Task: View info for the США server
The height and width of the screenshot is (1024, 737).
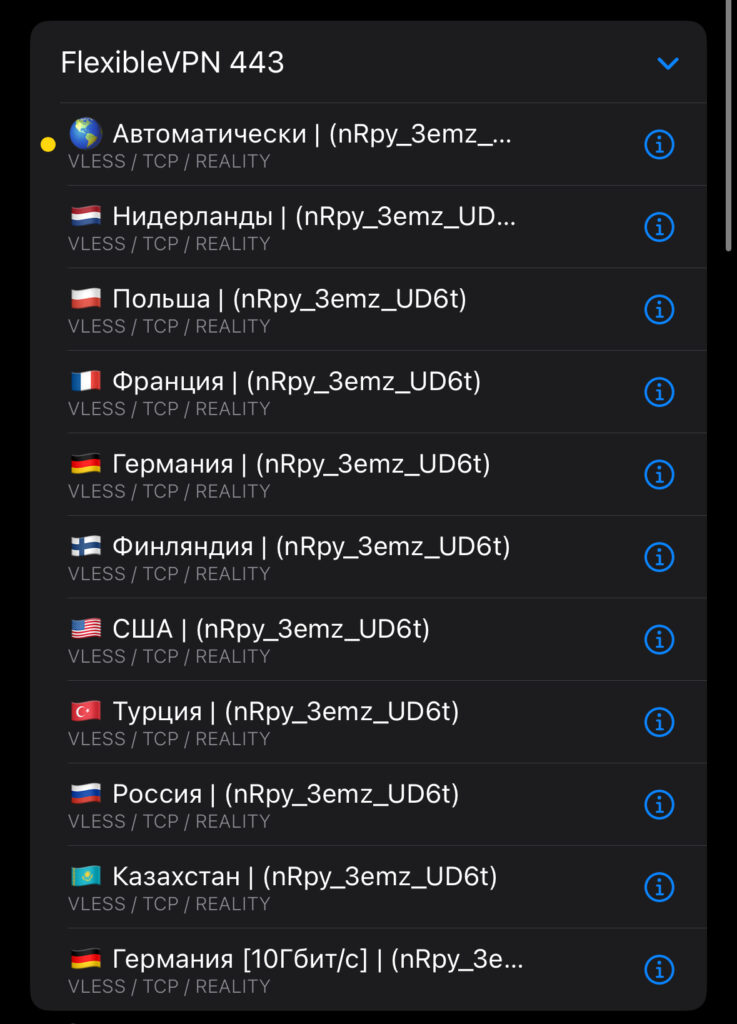Action: coord(658,640)
